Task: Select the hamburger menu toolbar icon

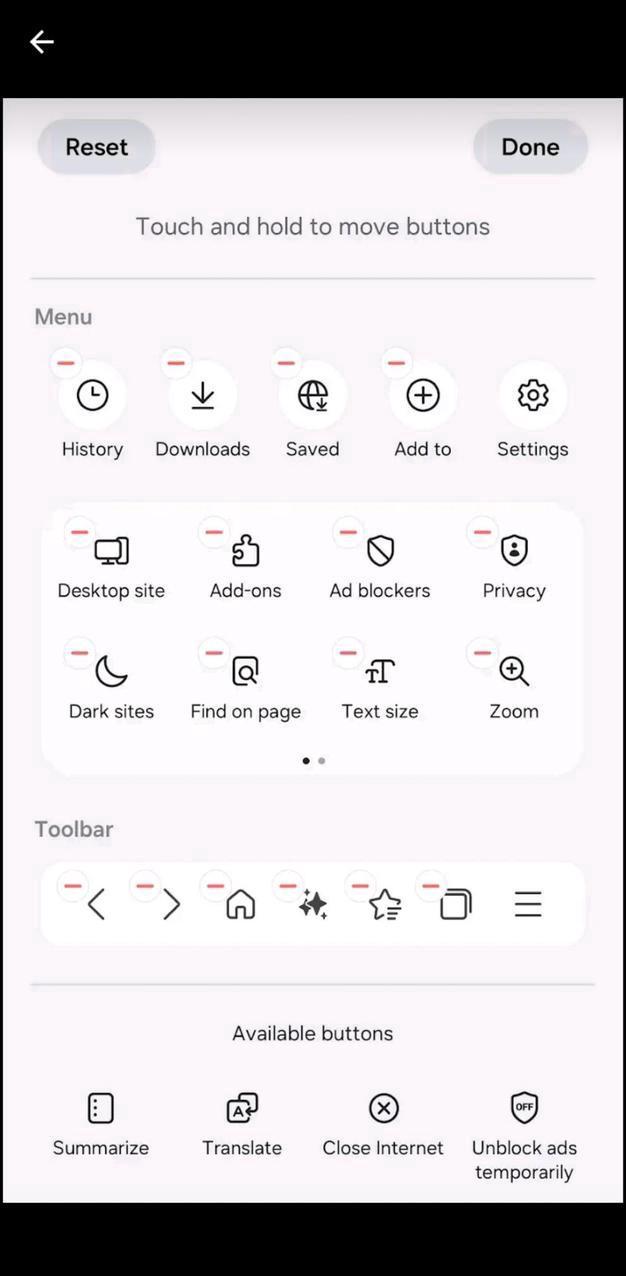Action: click(x=528, y=905)
